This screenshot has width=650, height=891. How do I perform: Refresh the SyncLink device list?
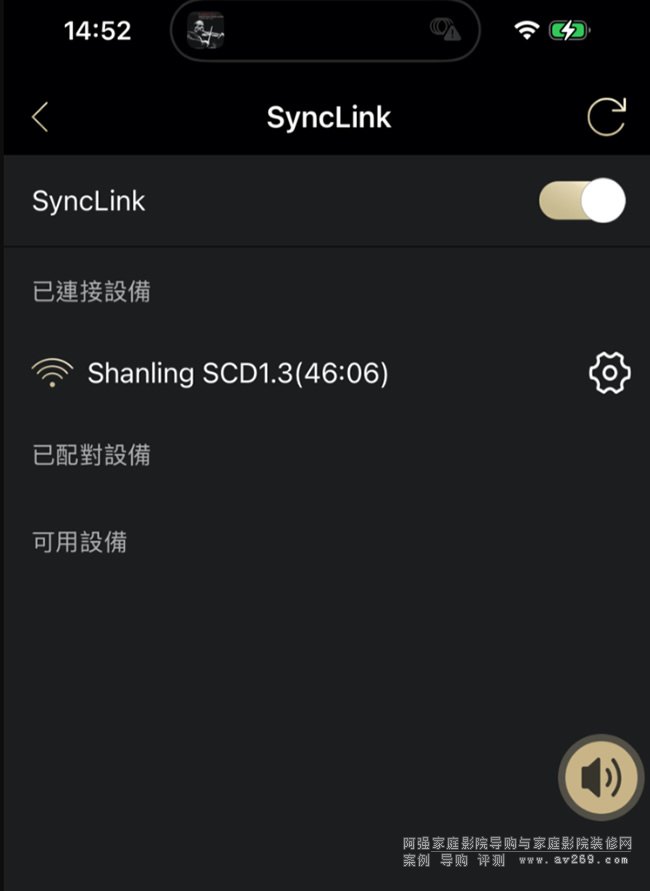point(606,117)
